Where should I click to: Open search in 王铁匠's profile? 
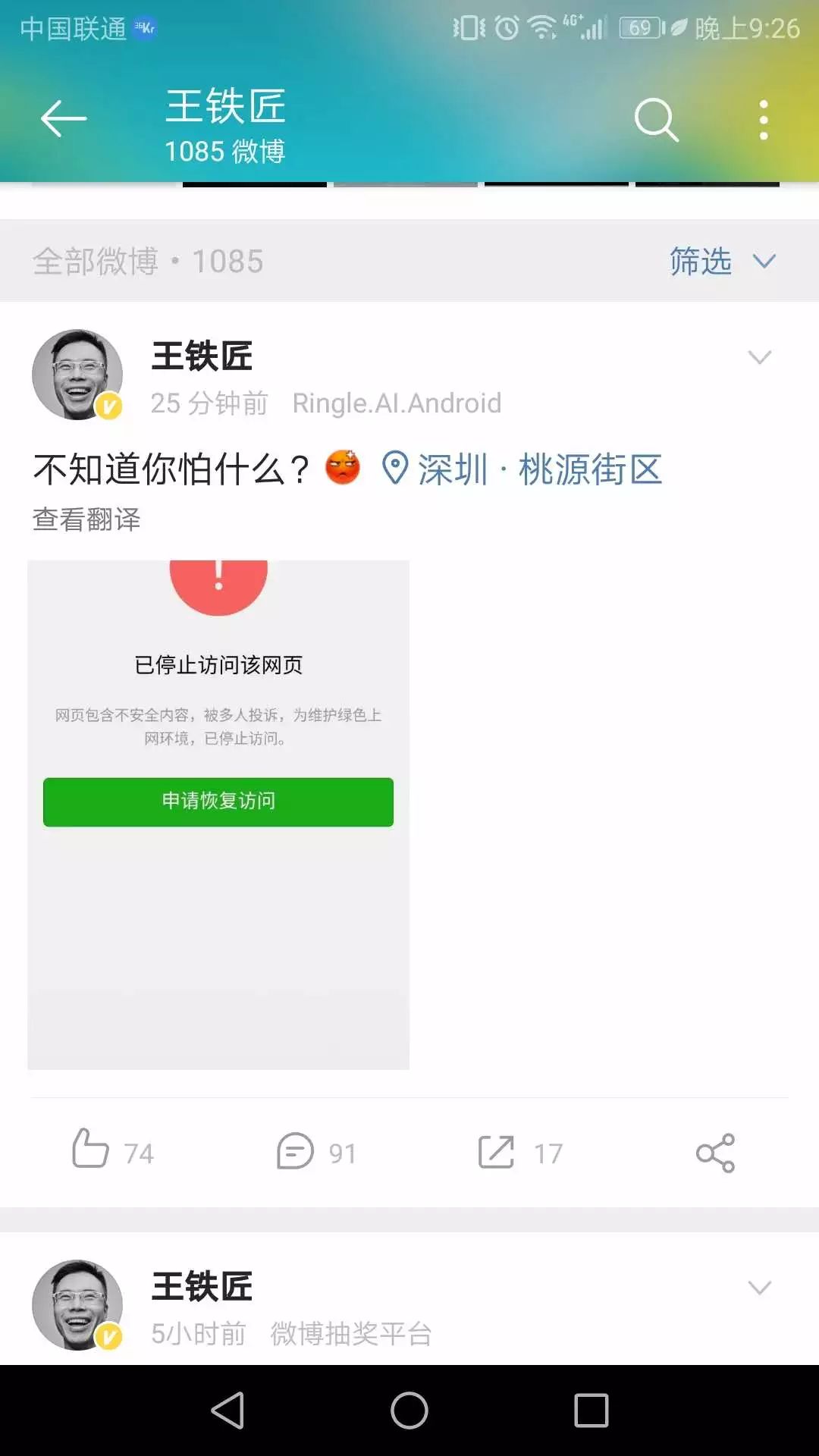coord(656,119)
